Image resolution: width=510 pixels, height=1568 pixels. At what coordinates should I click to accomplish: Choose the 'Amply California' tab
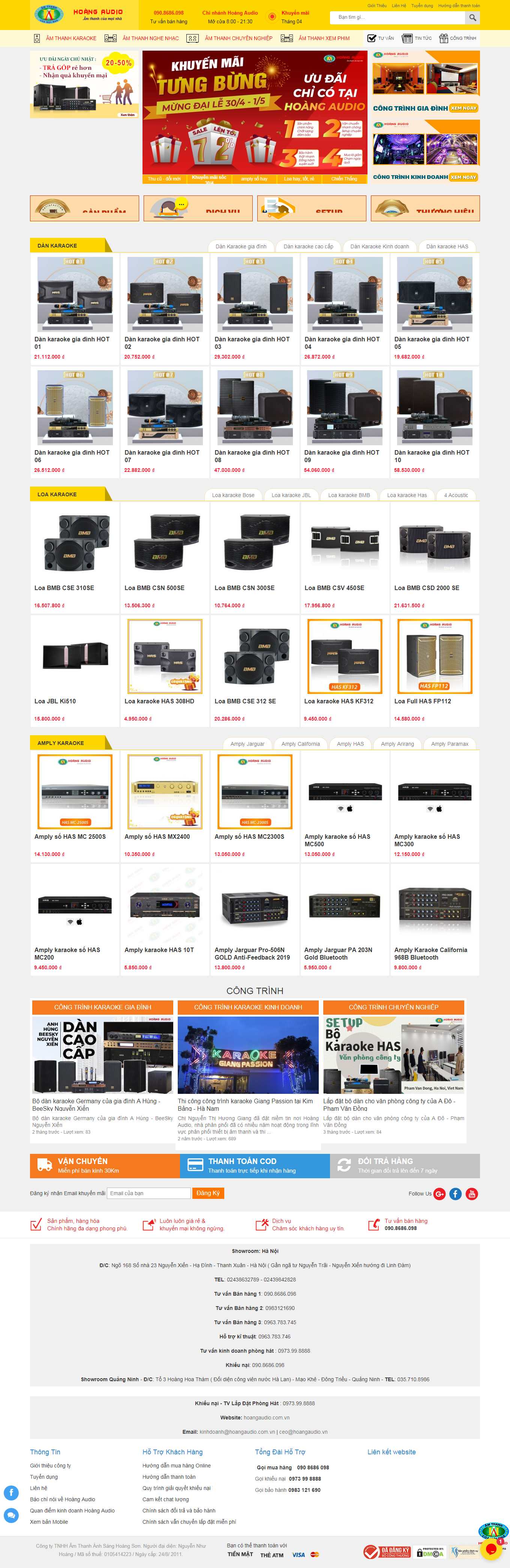click(300, 744)
